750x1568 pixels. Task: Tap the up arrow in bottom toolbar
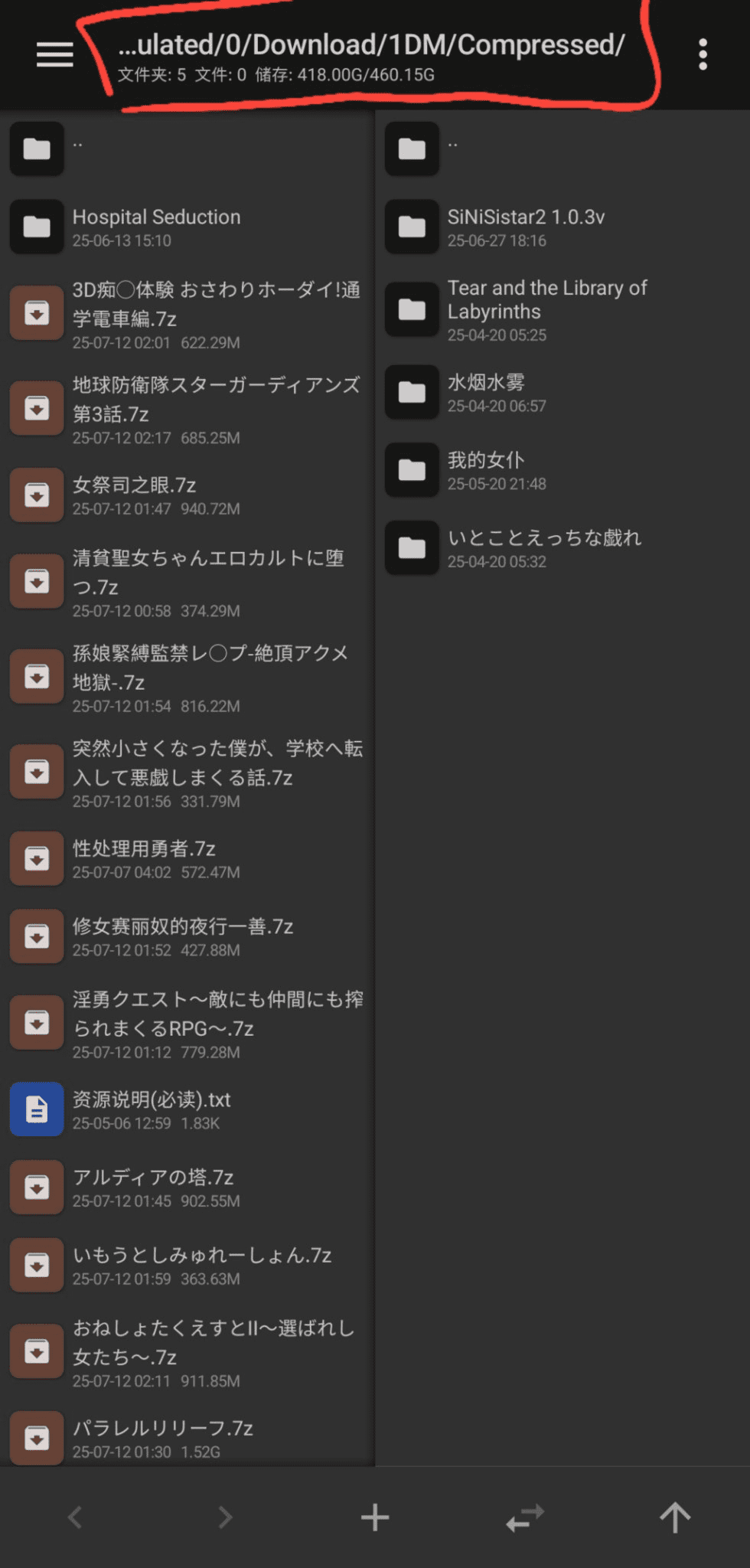pyautogui.click(x=675, y=1517)
